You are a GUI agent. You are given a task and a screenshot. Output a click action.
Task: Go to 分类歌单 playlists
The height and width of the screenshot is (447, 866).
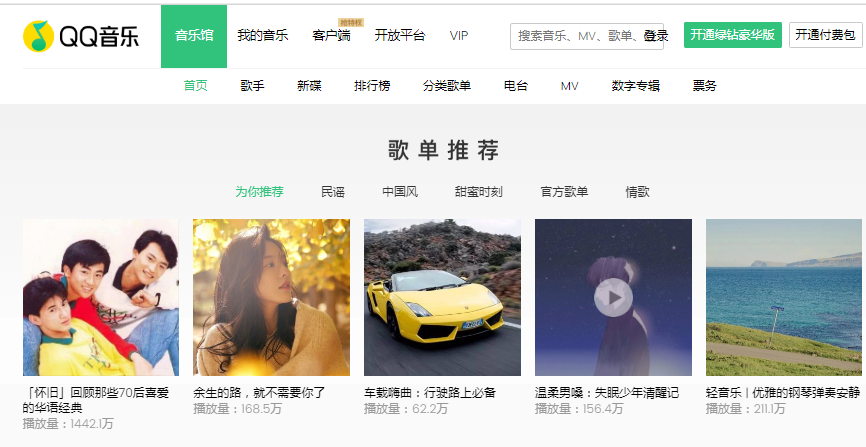click(x=447, y=86)
